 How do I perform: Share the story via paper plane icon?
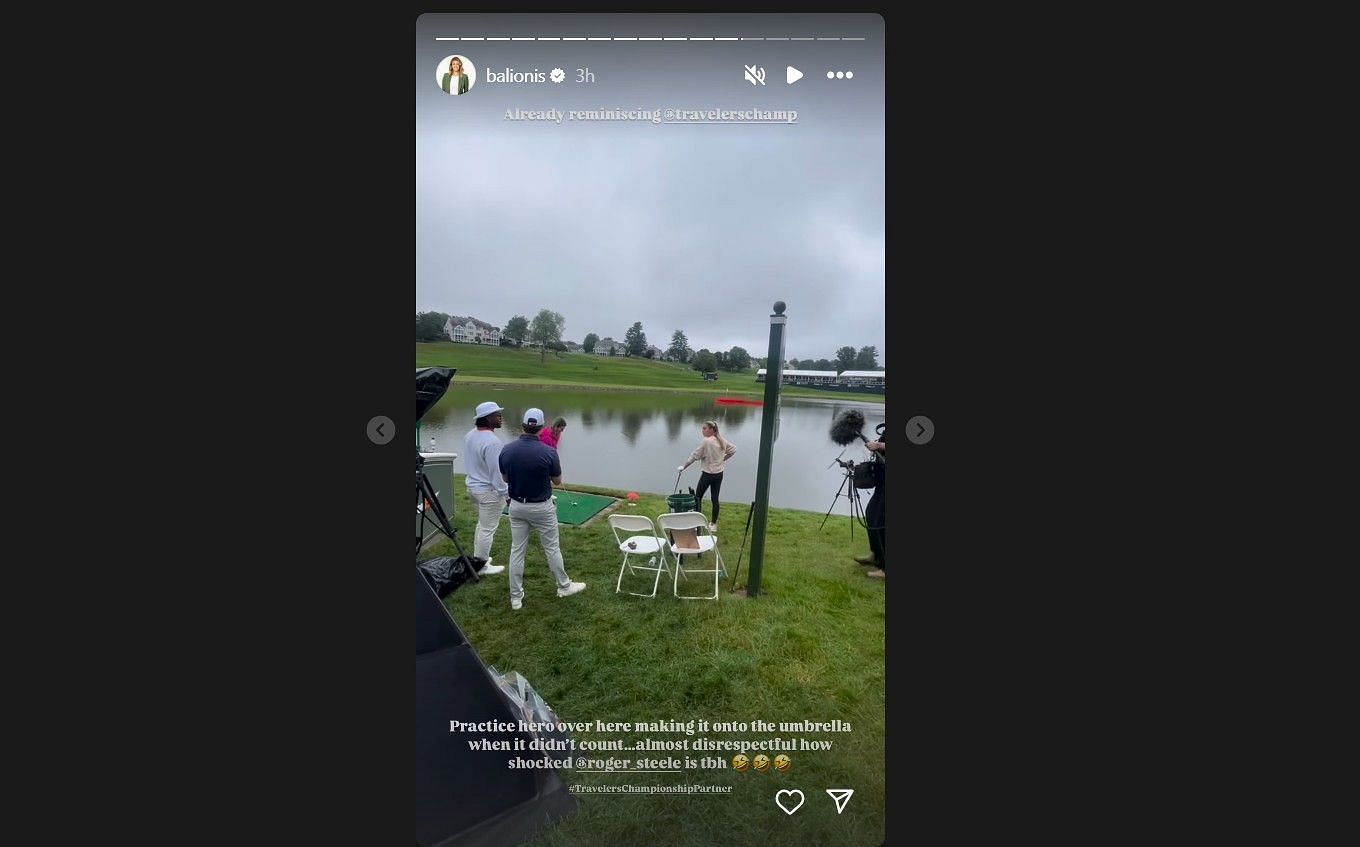click(x=840, y=801)
